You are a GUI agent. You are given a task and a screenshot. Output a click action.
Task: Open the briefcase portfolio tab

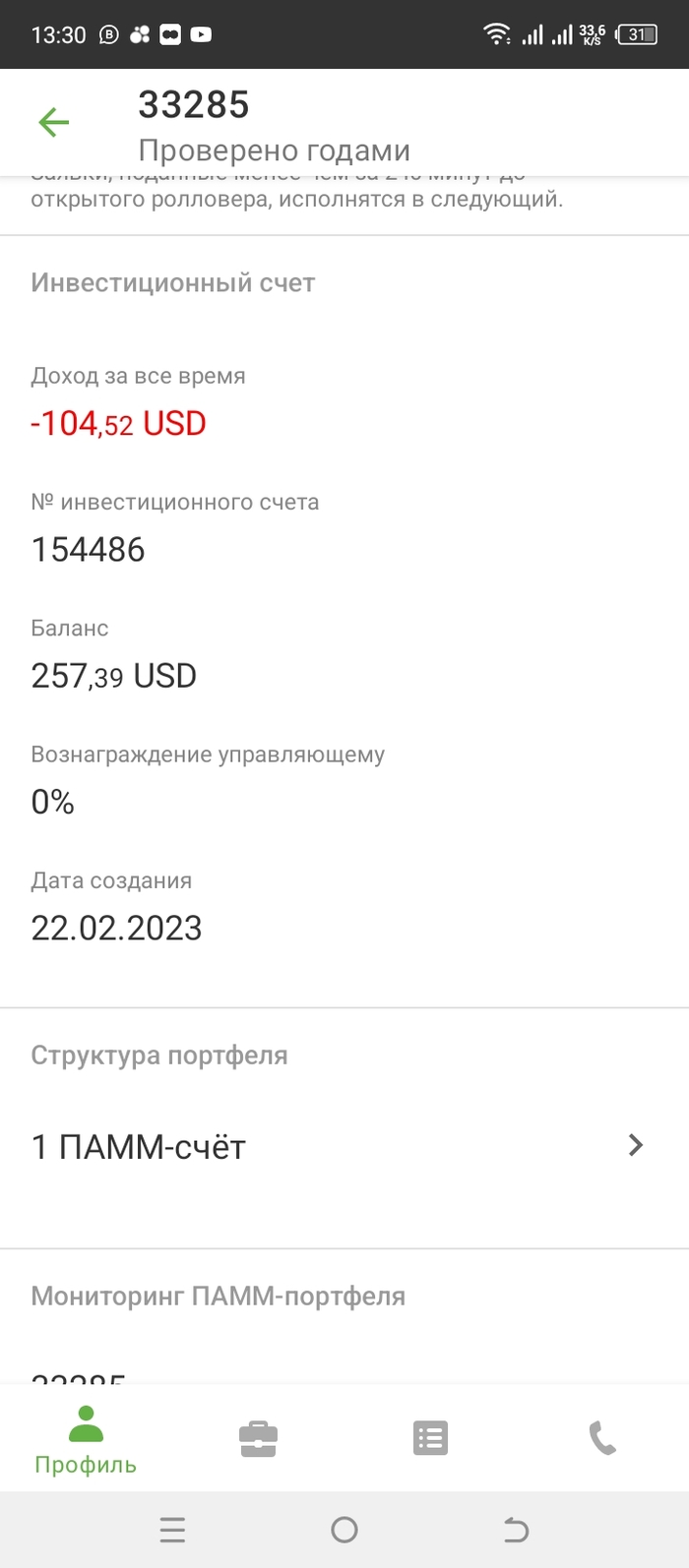258,1439
